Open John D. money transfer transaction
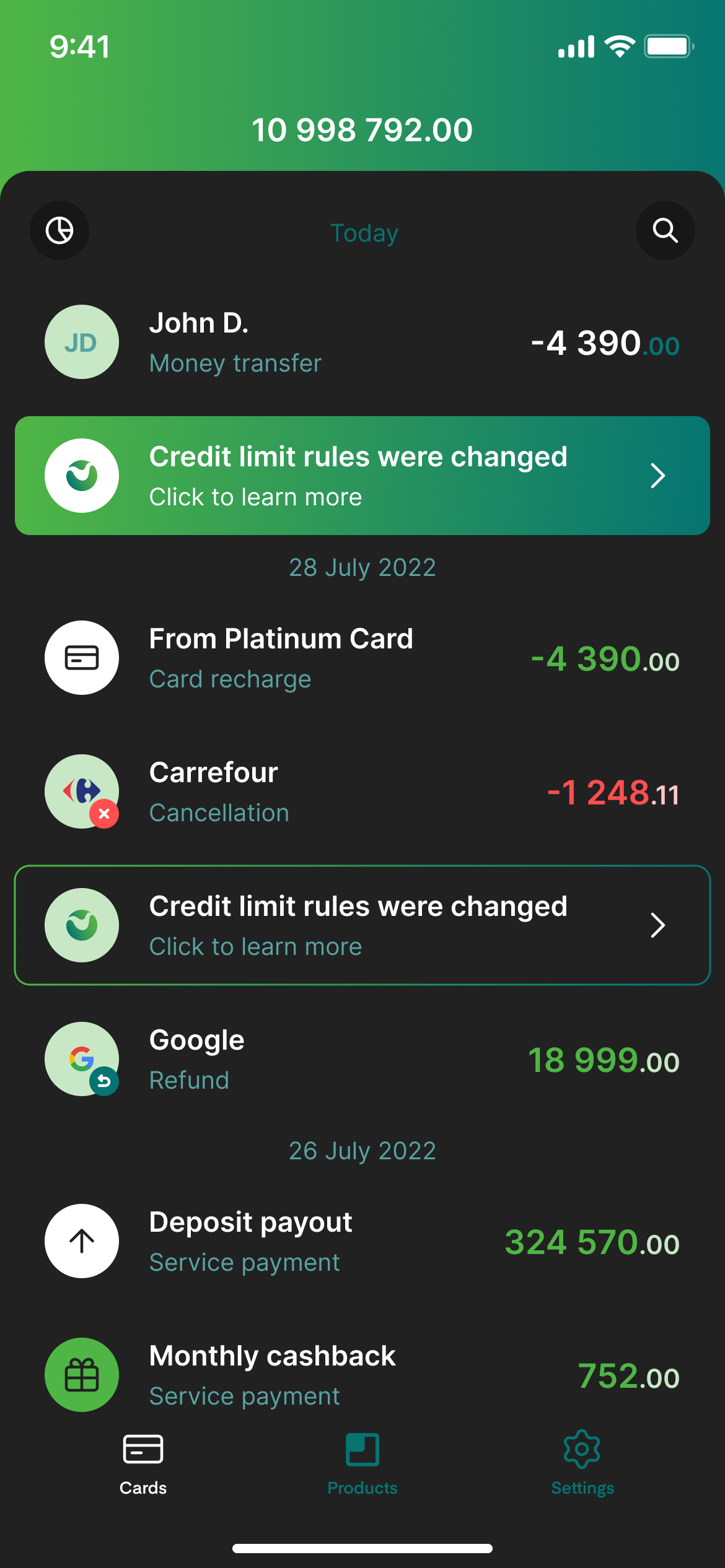The height and width of the screenshot is (1568, 725). (x=362, y=342)
